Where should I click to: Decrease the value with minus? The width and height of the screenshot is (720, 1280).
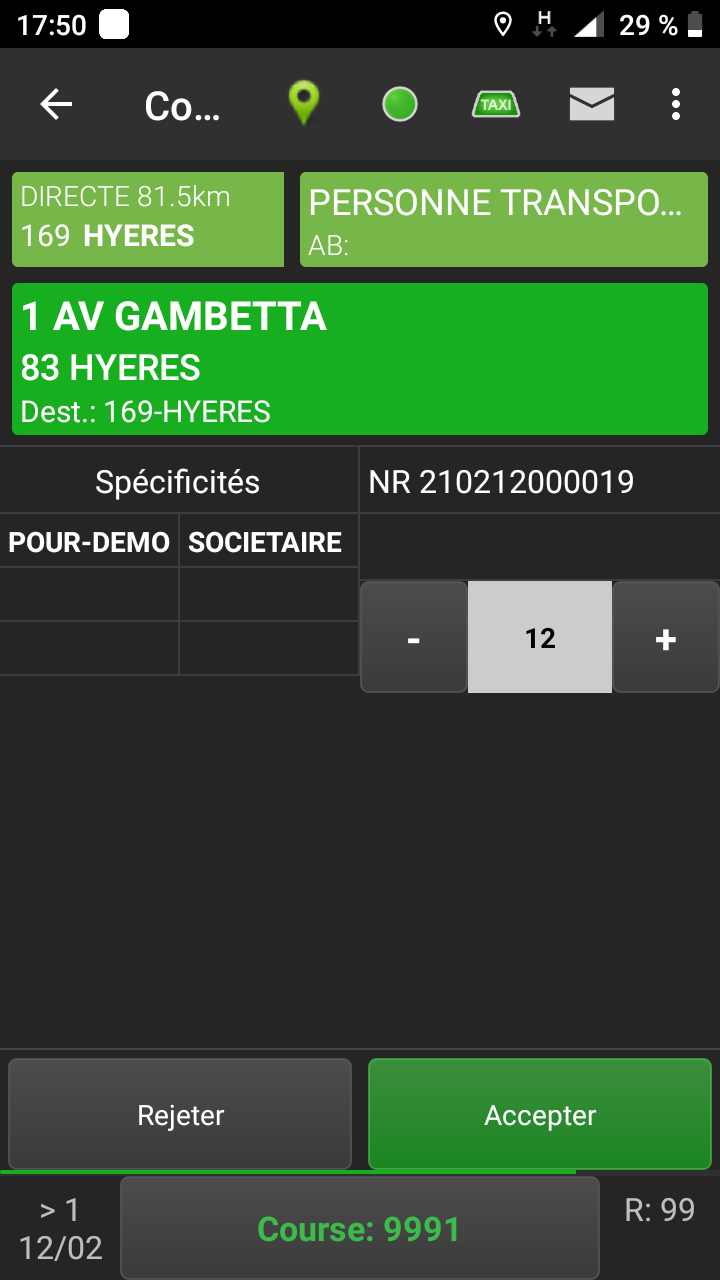(x=414, y=637)
